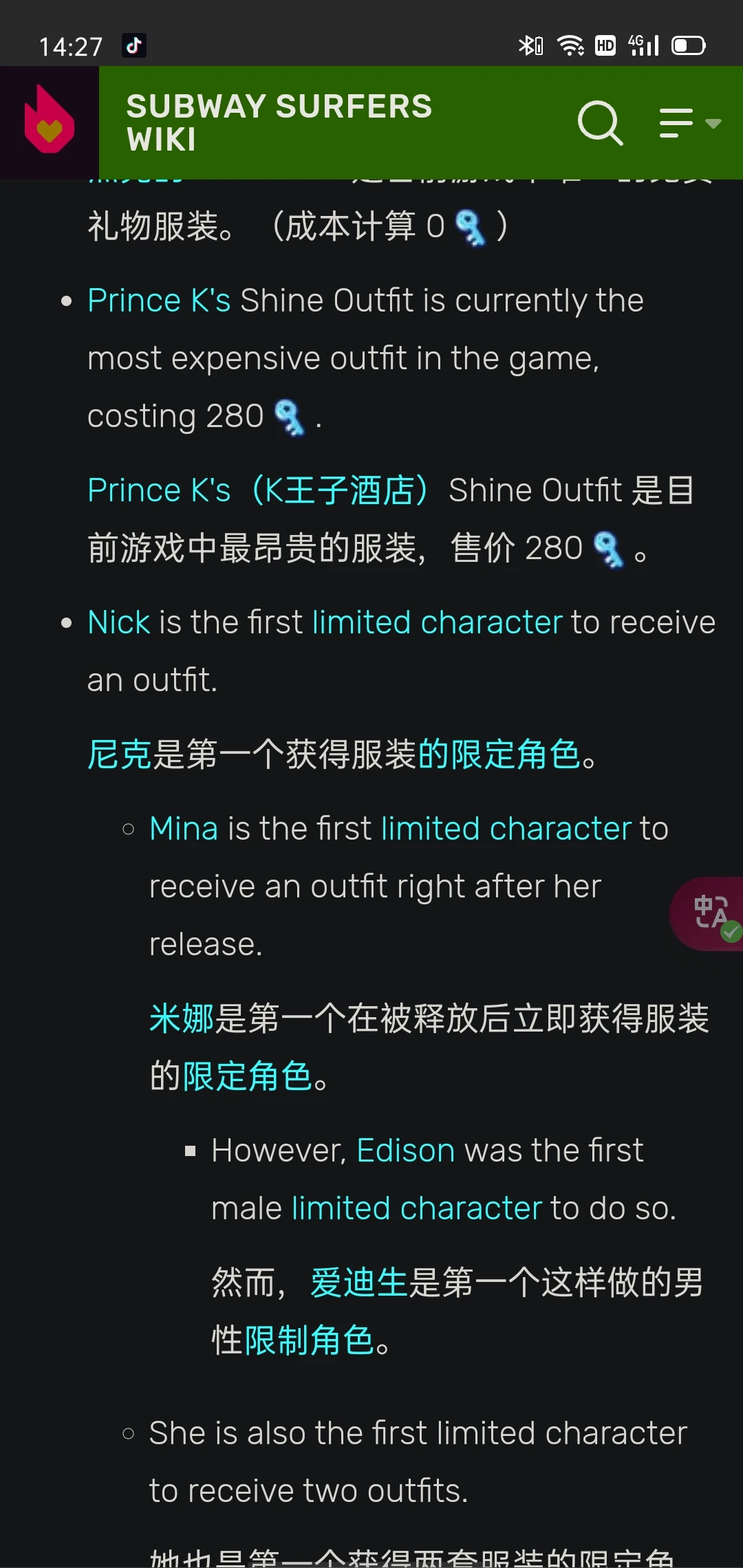The width and height of the screenshot is (743, 1568).
Task: Open the Fandom home logo
Action: (x=49, y=121)
